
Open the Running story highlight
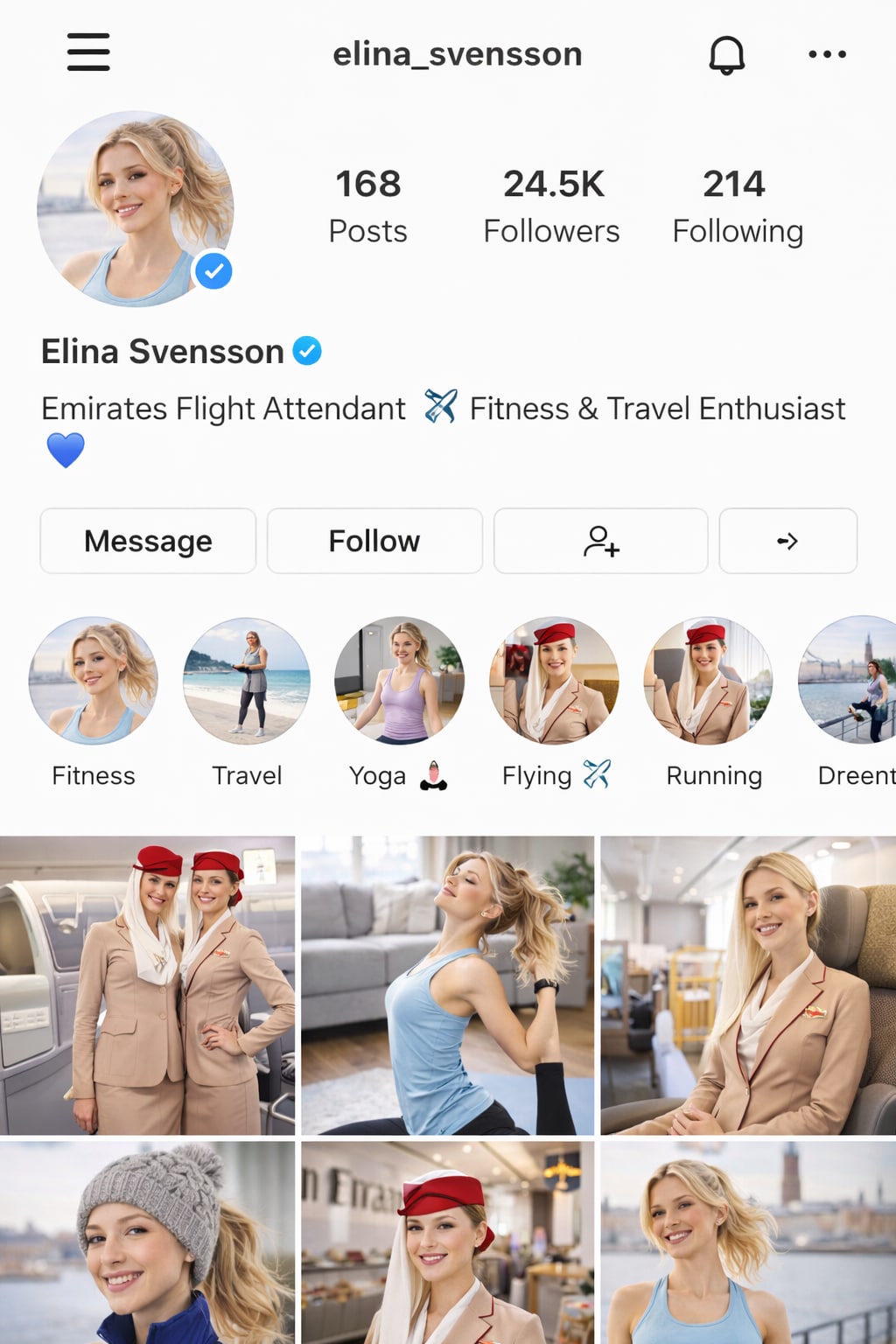click(708, 681)
